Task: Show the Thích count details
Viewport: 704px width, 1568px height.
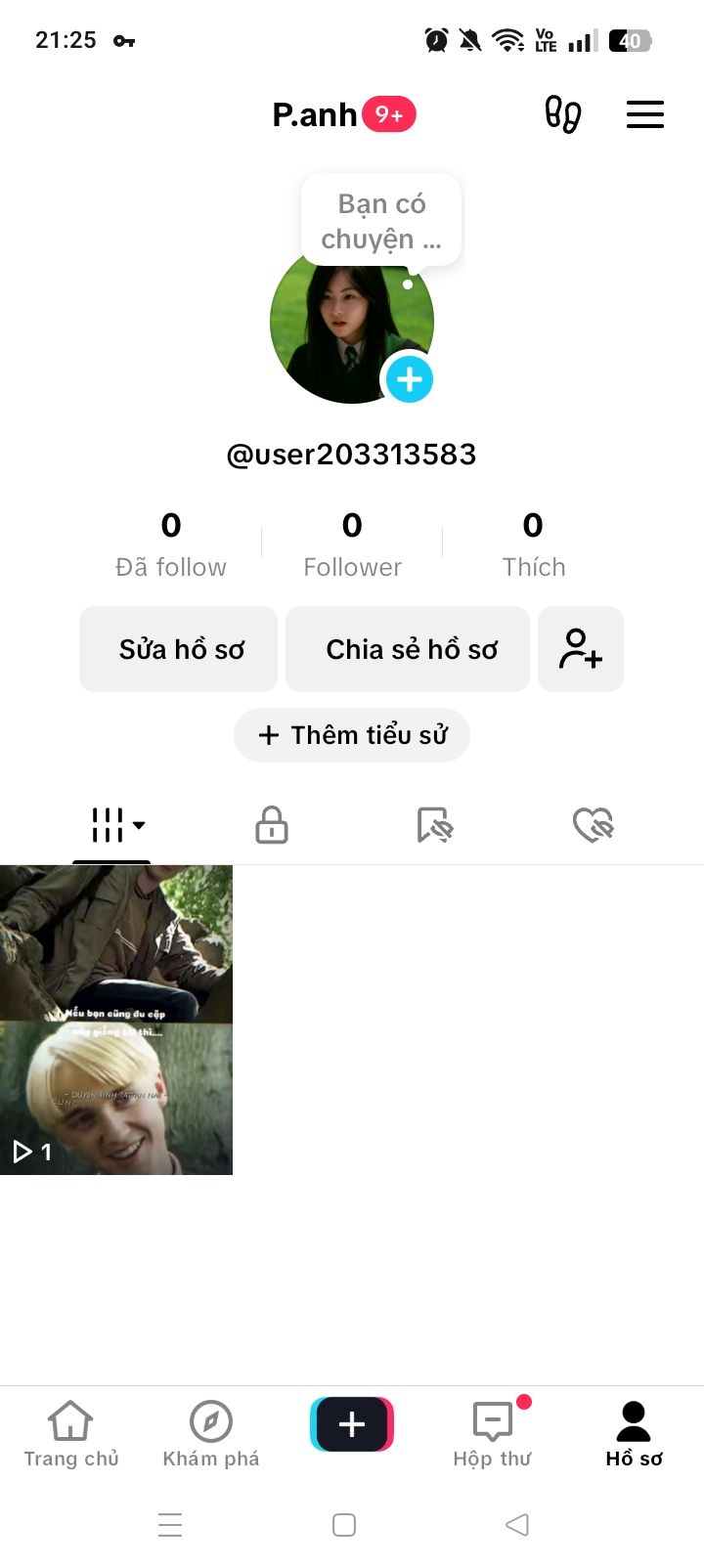Action: click(x=533, y=544)
